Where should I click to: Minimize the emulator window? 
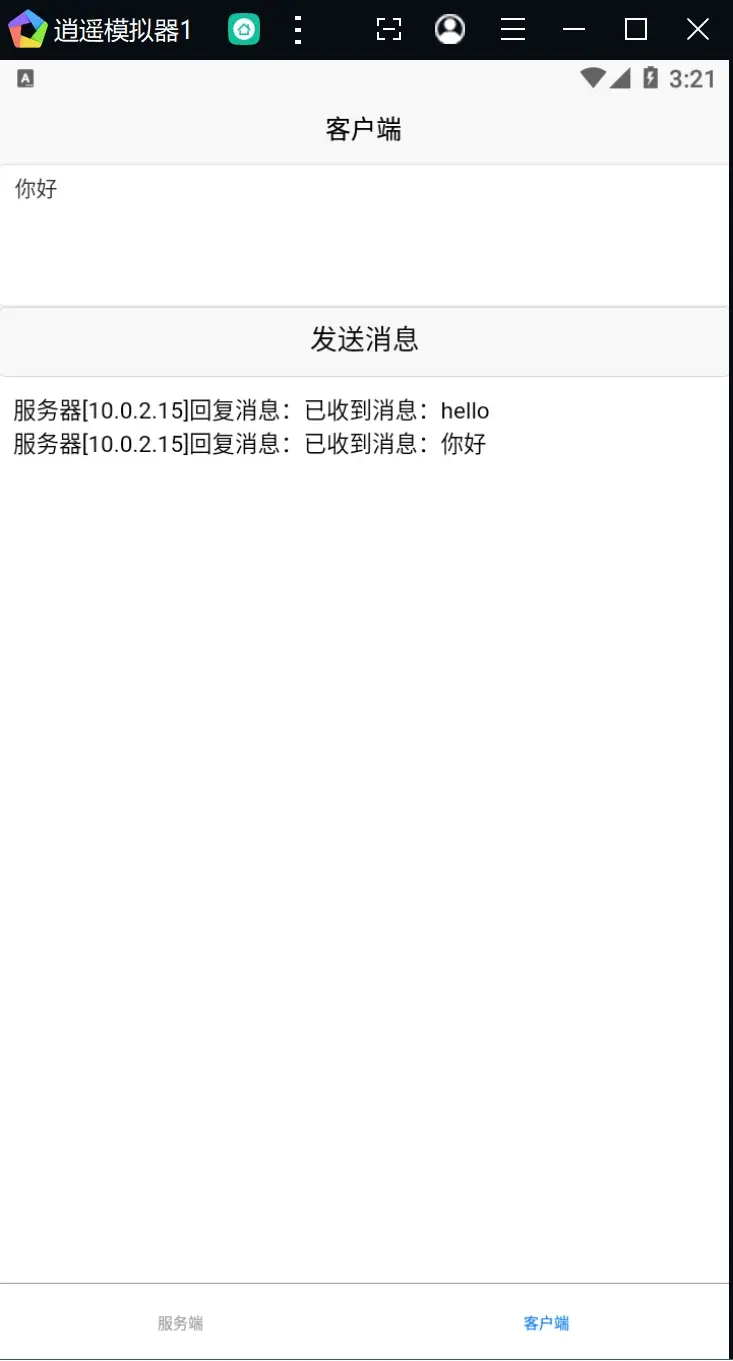tap(574, 30)
